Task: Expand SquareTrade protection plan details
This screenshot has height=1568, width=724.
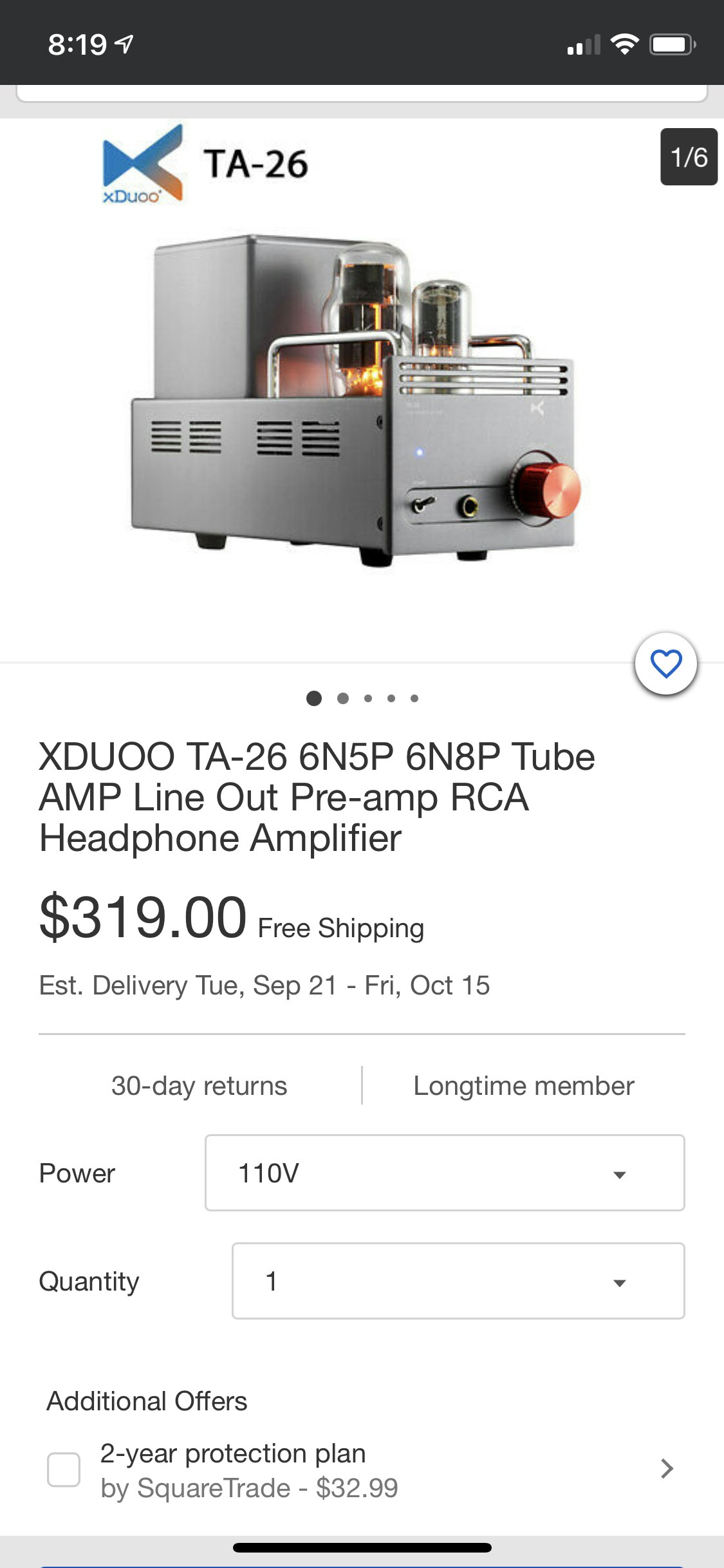Action: pos(667,1469)
